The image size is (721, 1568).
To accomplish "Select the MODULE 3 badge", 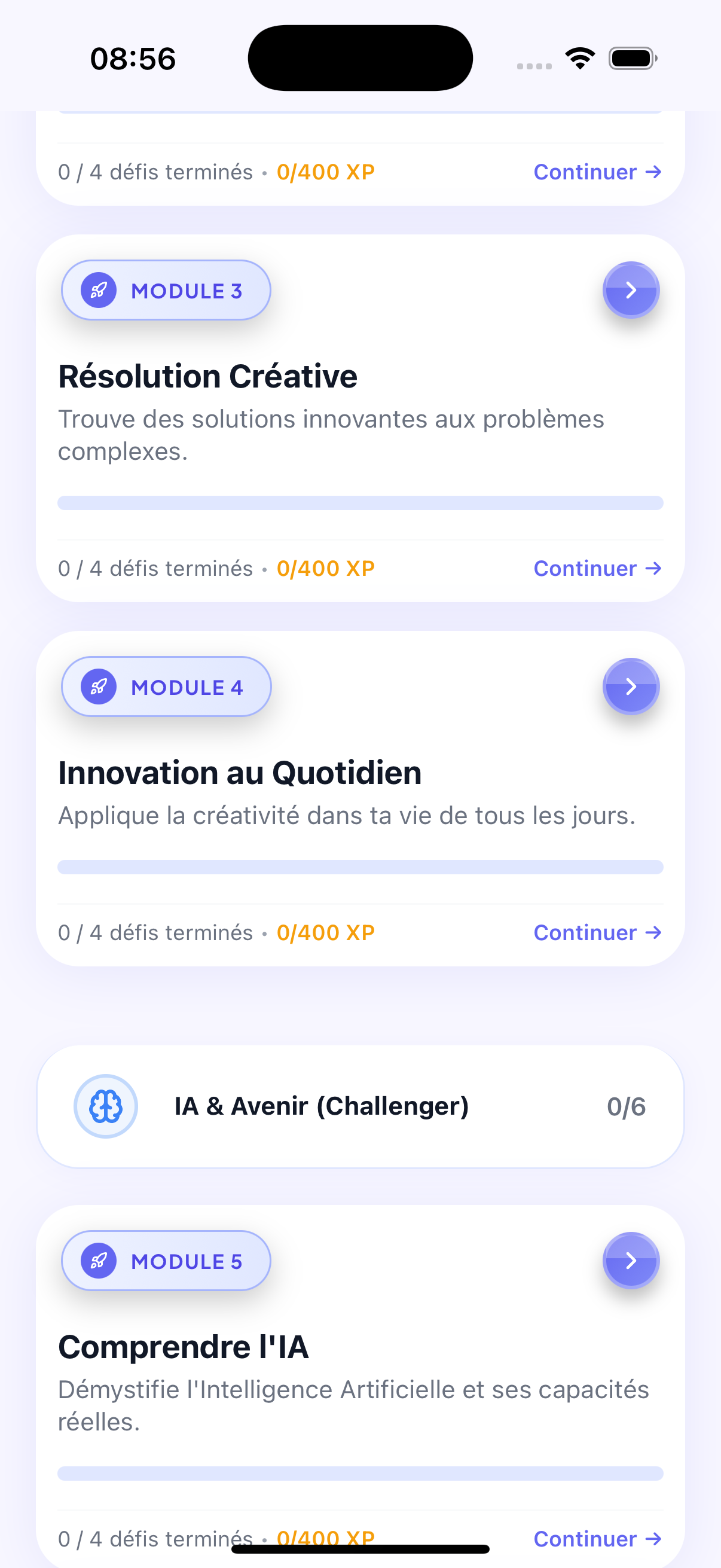I will pos(166,289).
